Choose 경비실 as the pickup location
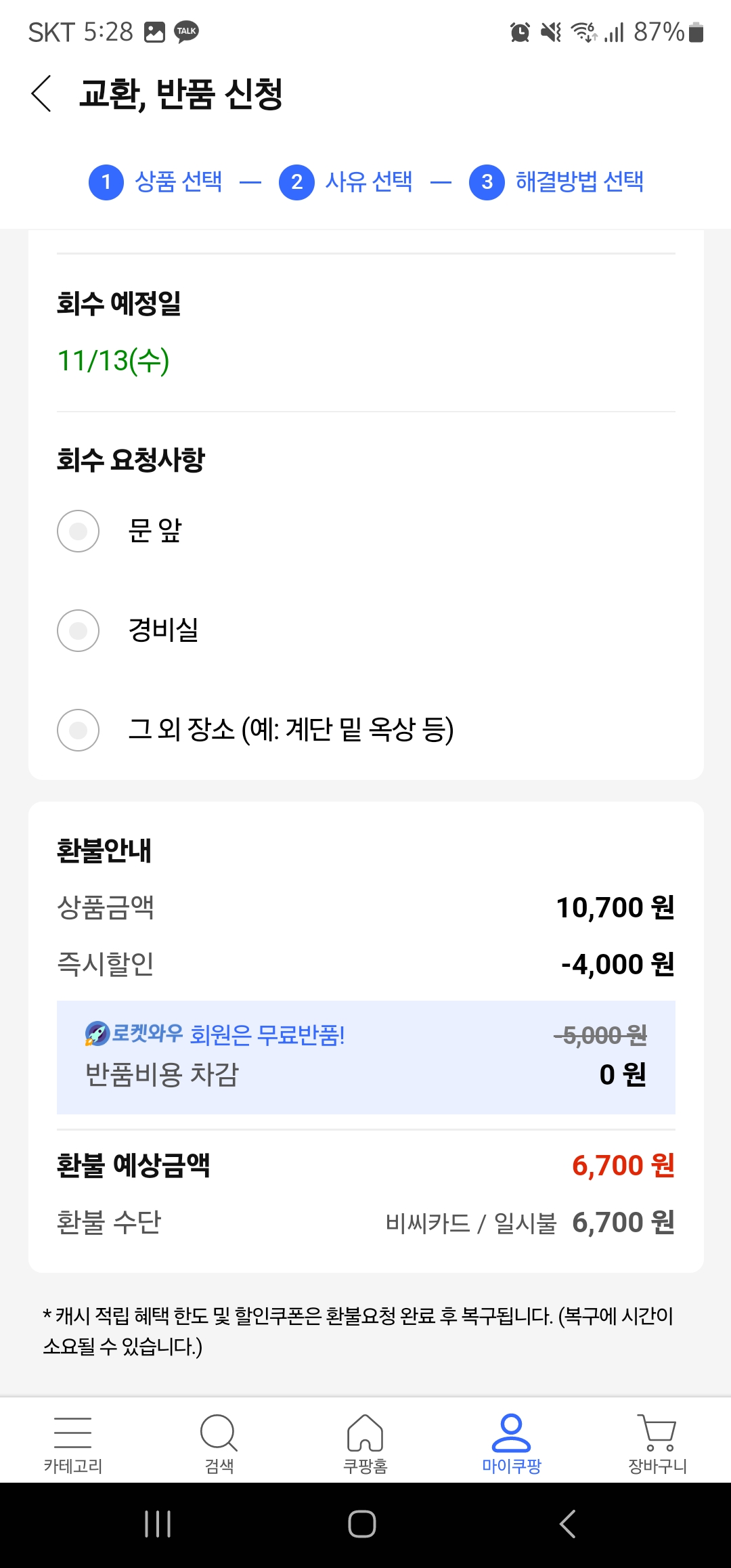731x1568 pixels. pyautogui.click(x=77, y=631)
